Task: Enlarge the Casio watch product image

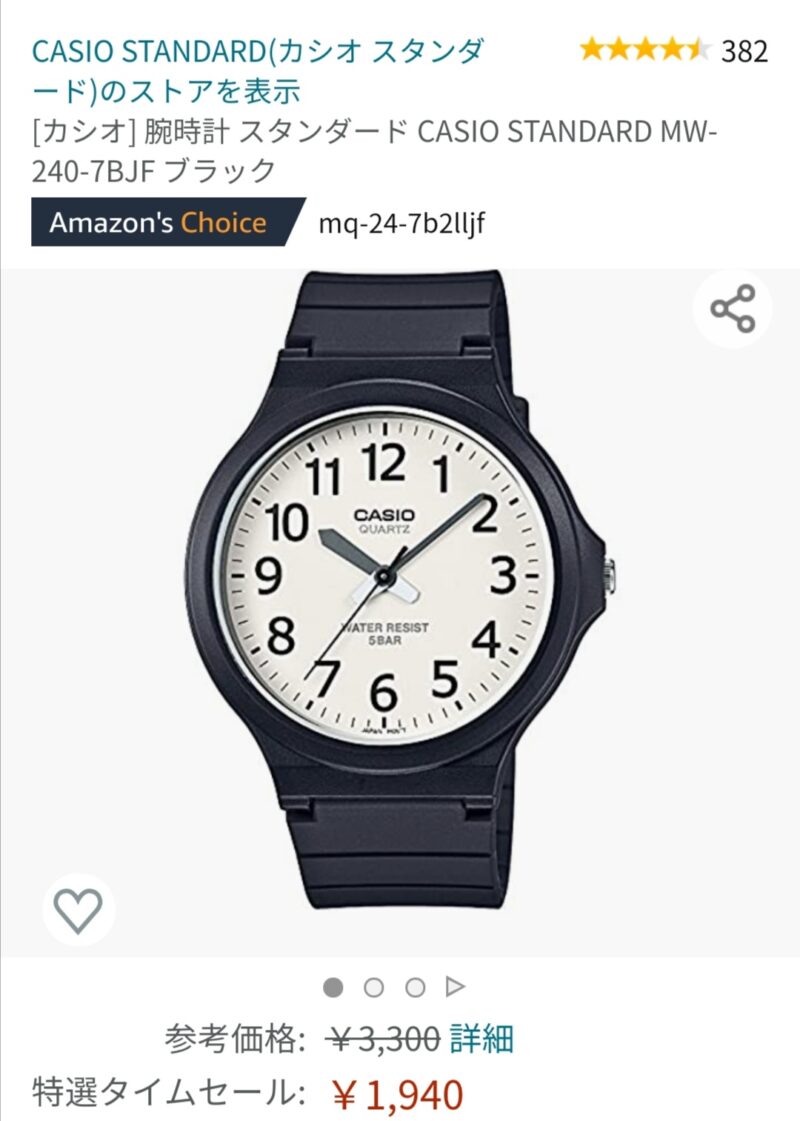Action: [x=400, y=590]
